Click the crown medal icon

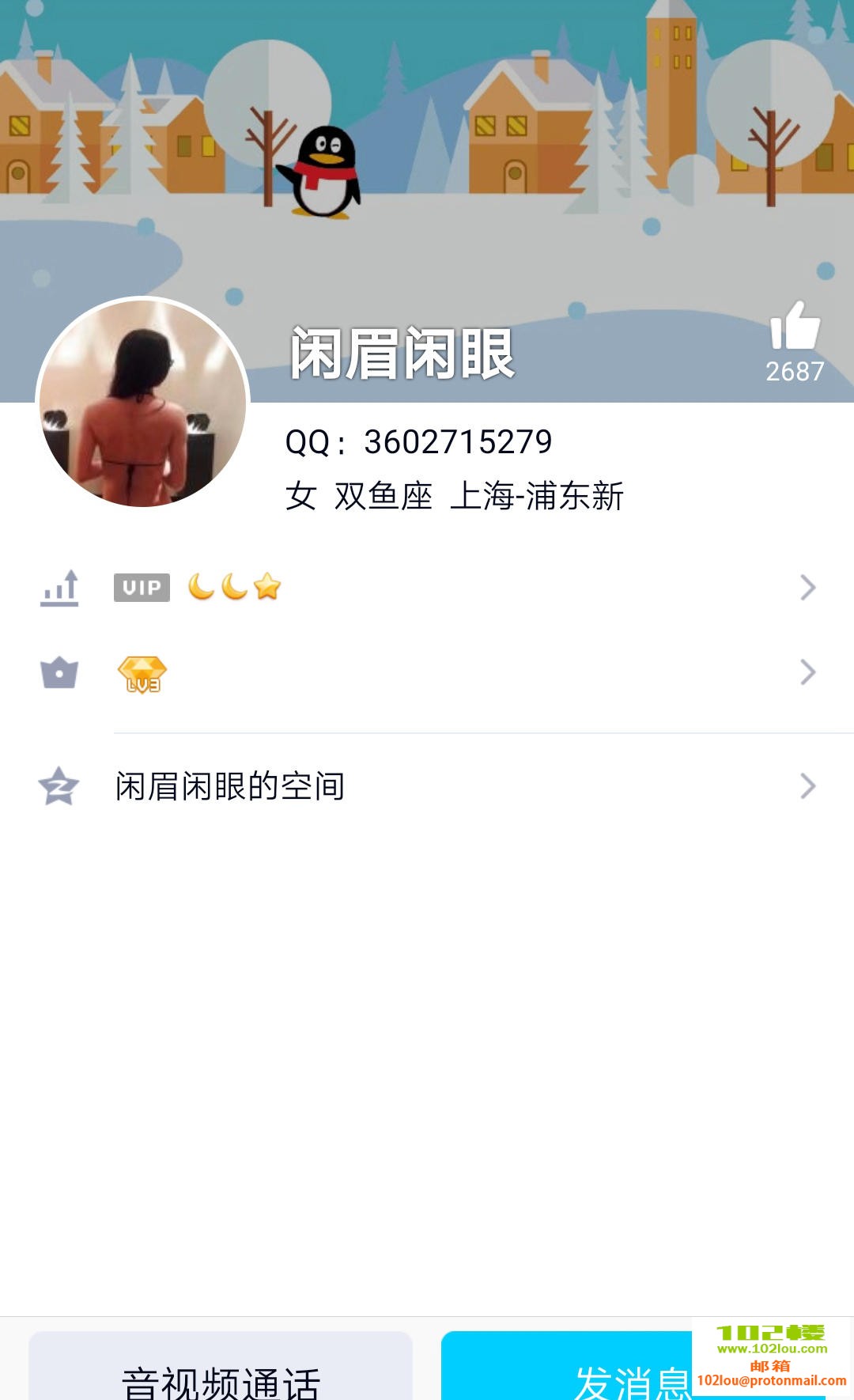pos(59,672)
